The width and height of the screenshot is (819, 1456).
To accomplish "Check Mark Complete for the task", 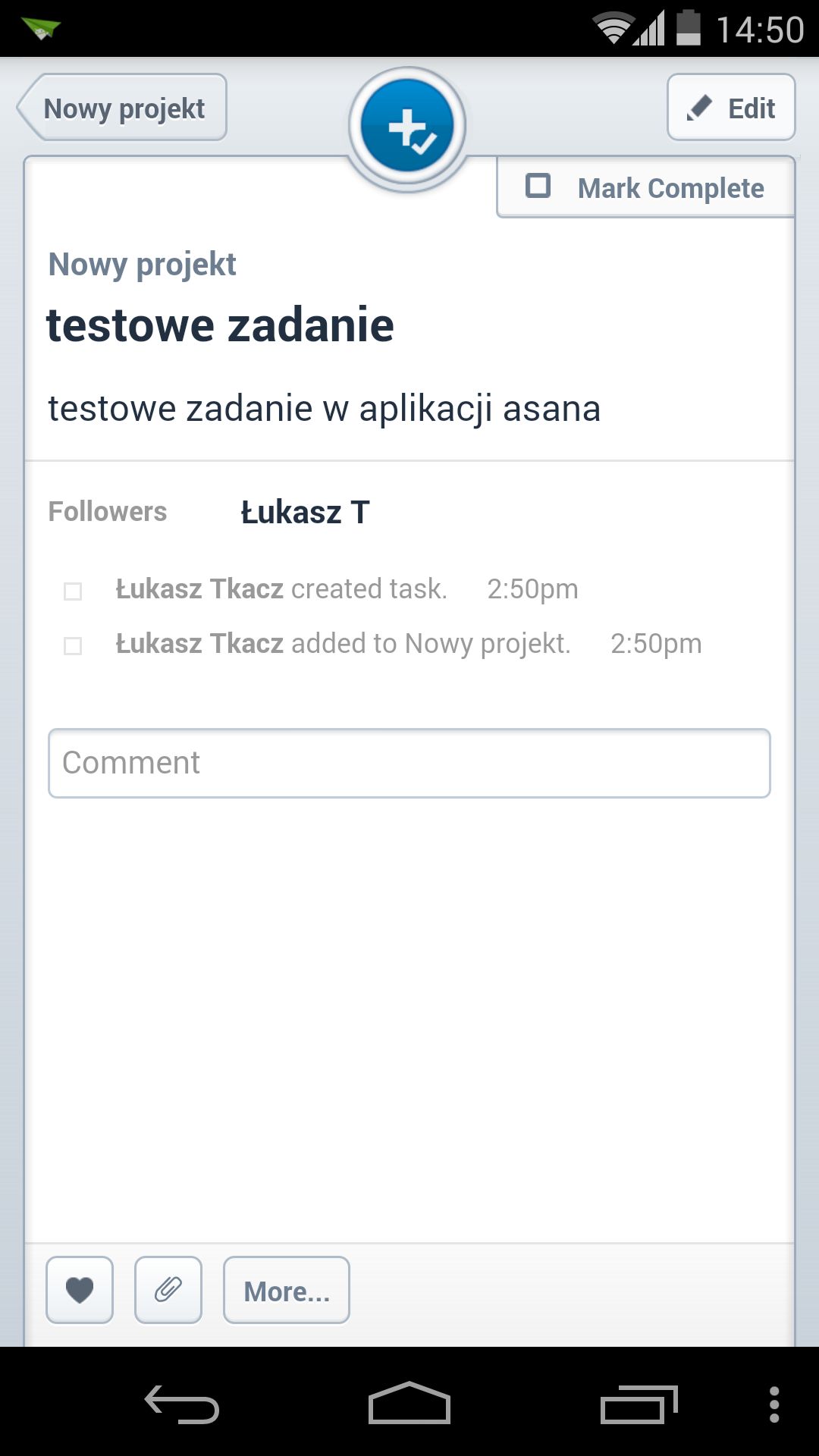I will [645, 187].
